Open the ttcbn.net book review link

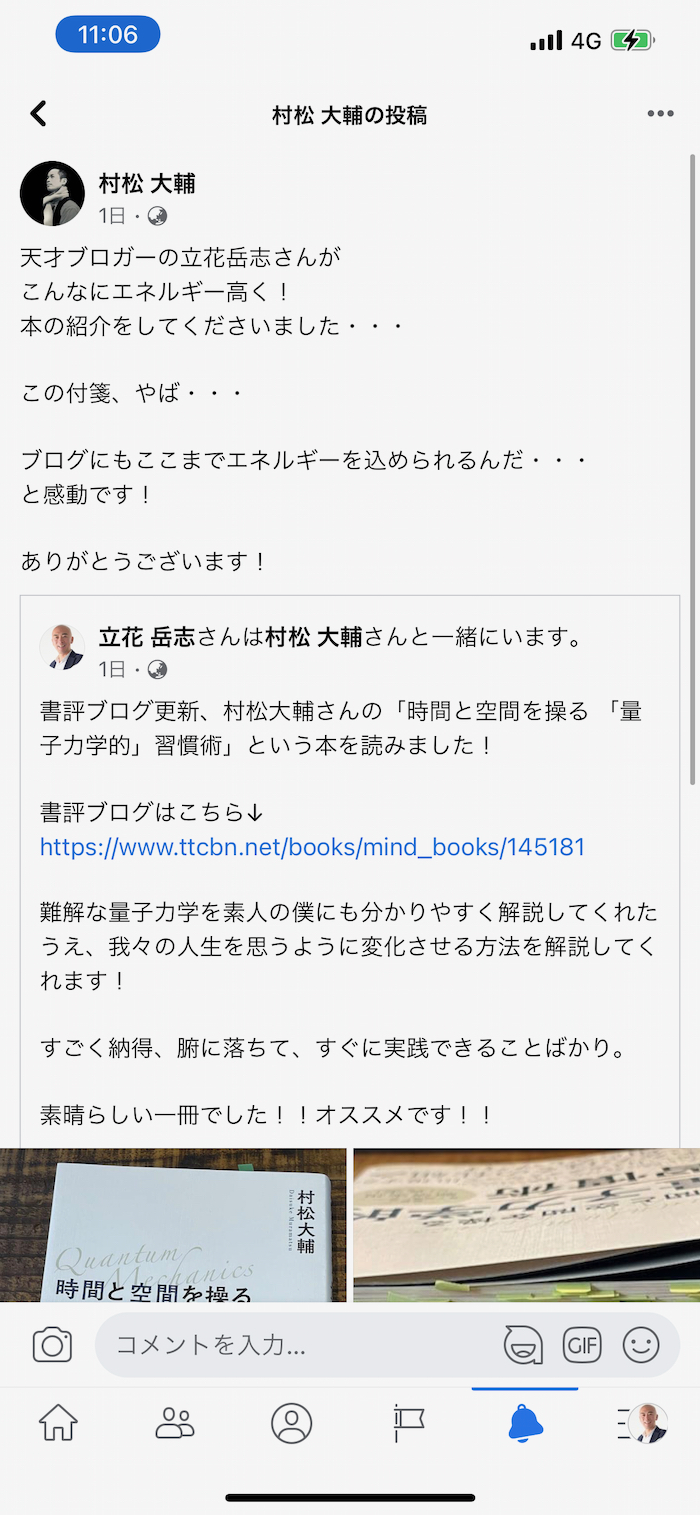click(312, 847)
